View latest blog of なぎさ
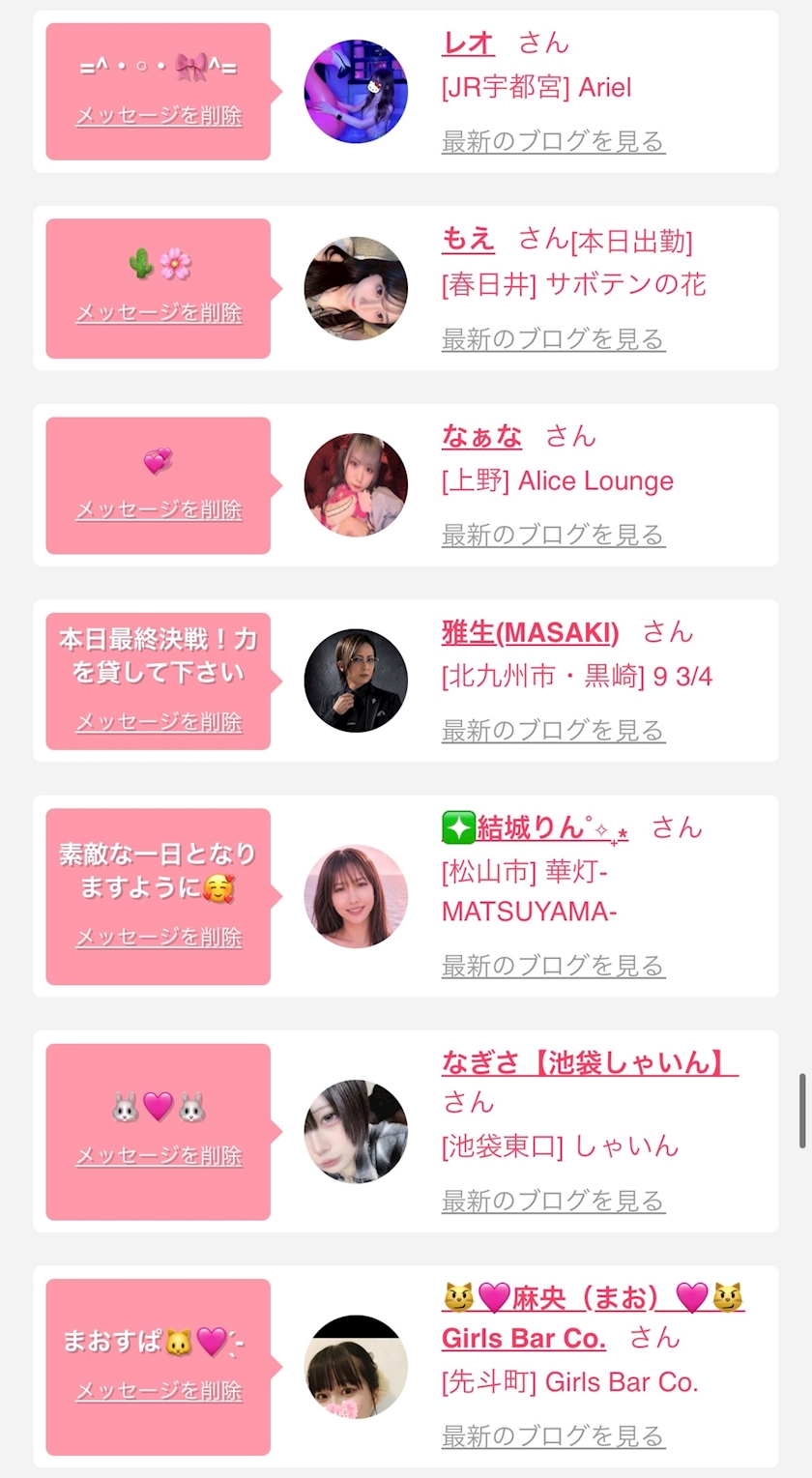812x1478 pixels. click(x=553, y=1202)
